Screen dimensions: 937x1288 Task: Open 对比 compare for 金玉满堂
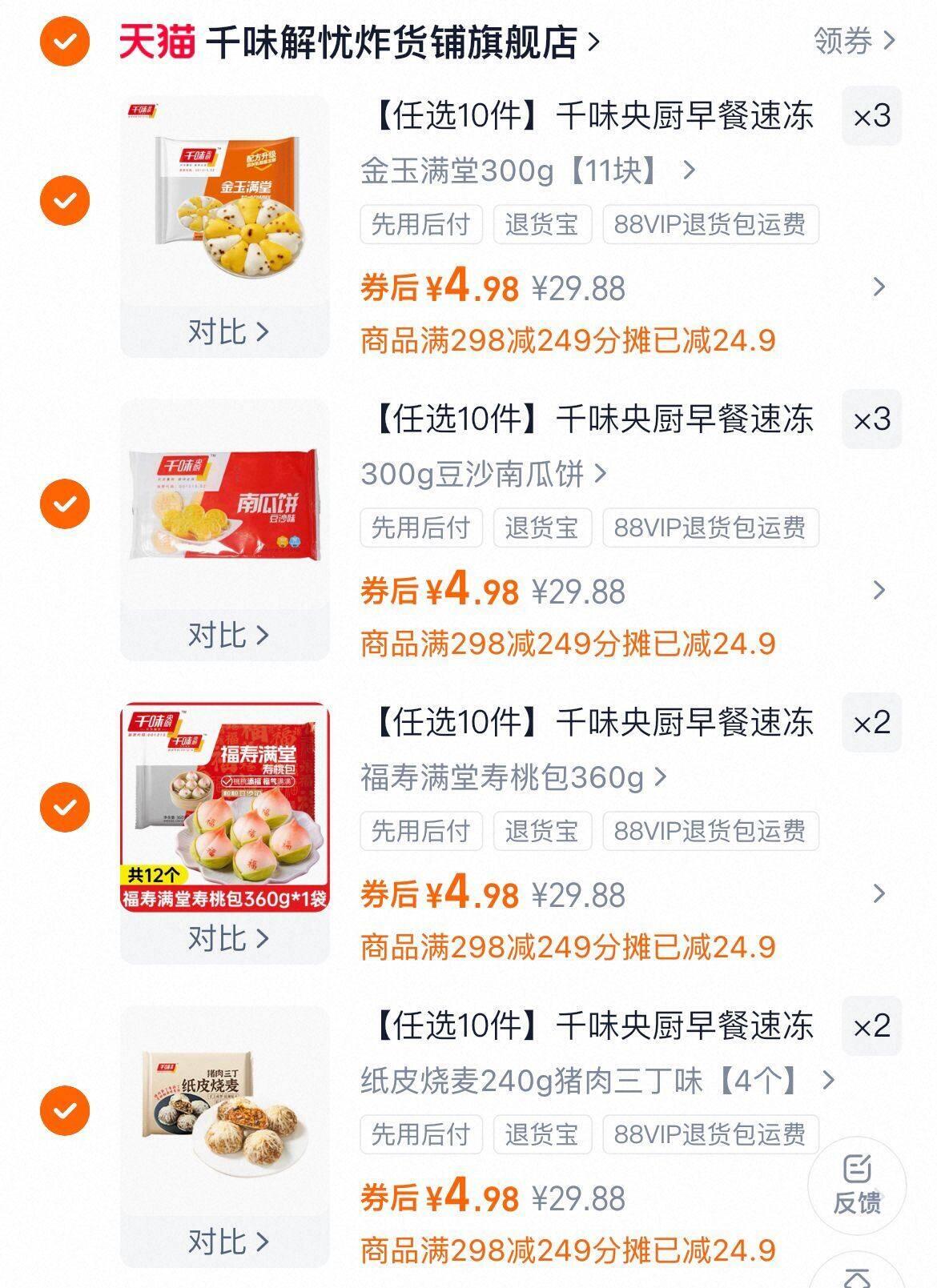227,331
